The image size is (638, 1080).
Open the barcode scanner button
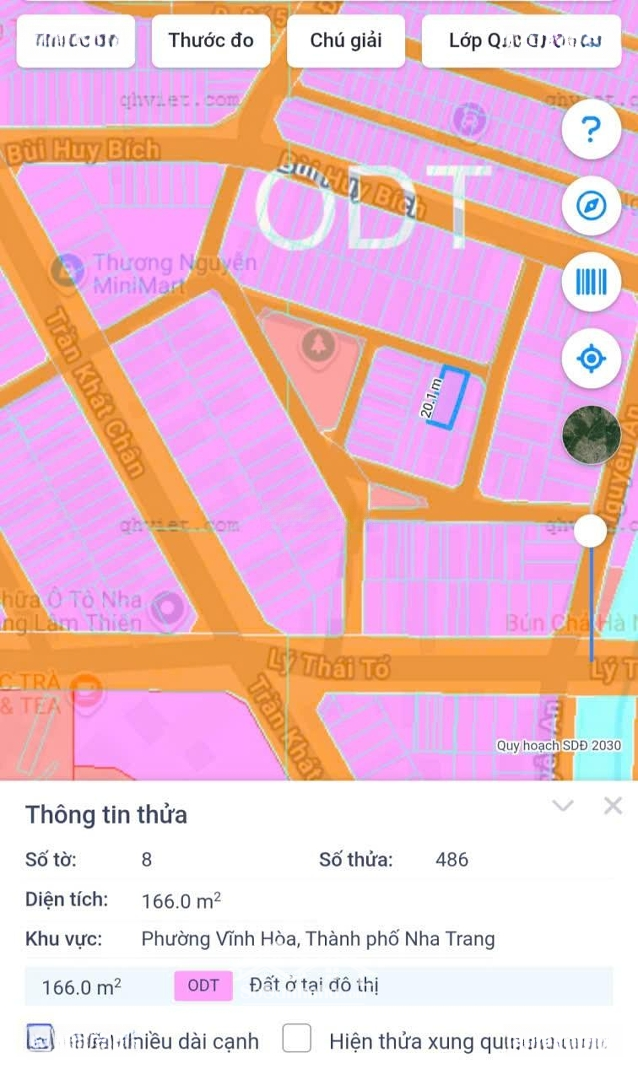pyautogui.click(x=591, y=282)
